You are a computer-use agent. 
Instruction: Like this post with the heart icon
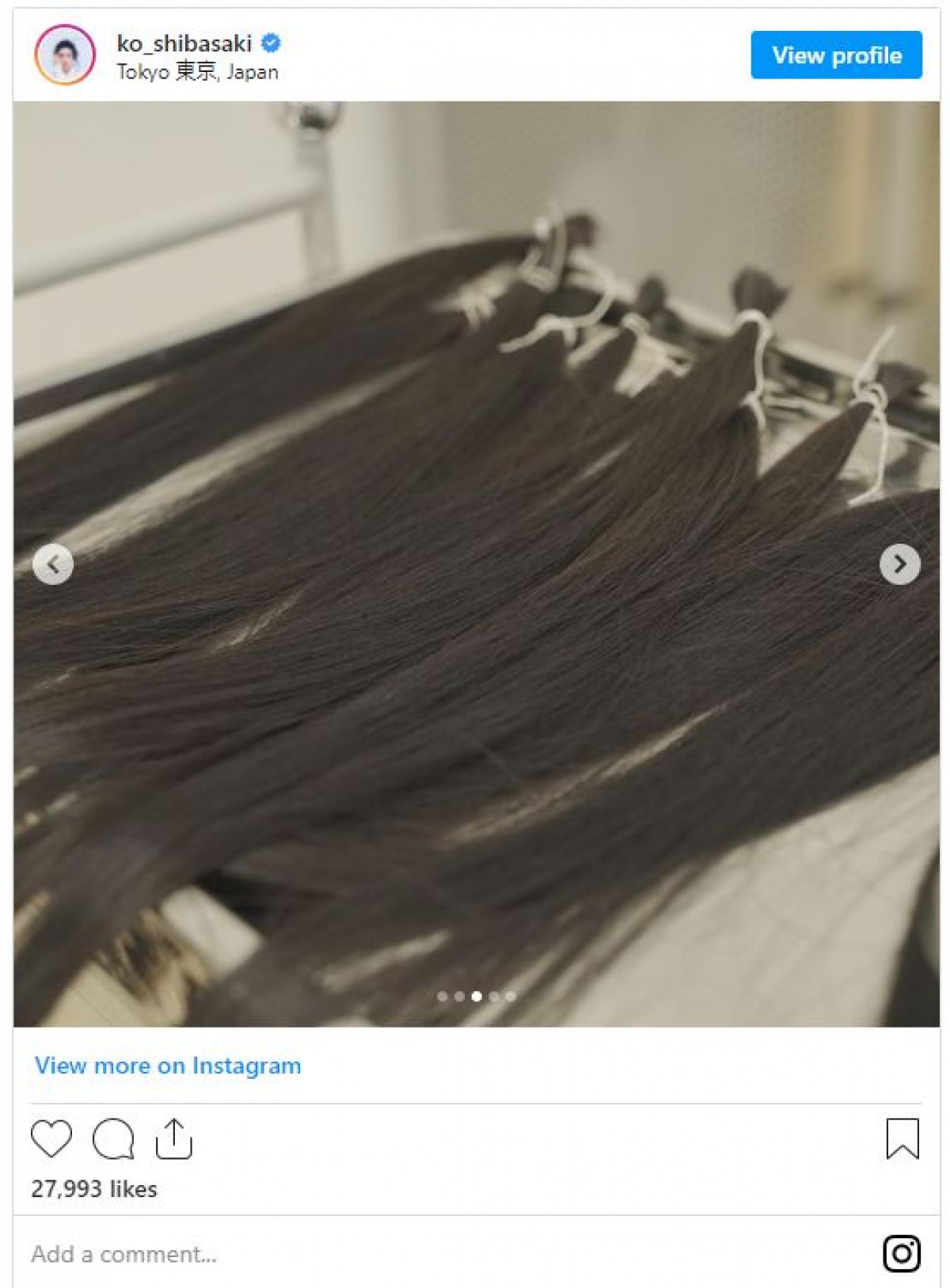[51, 1139]
